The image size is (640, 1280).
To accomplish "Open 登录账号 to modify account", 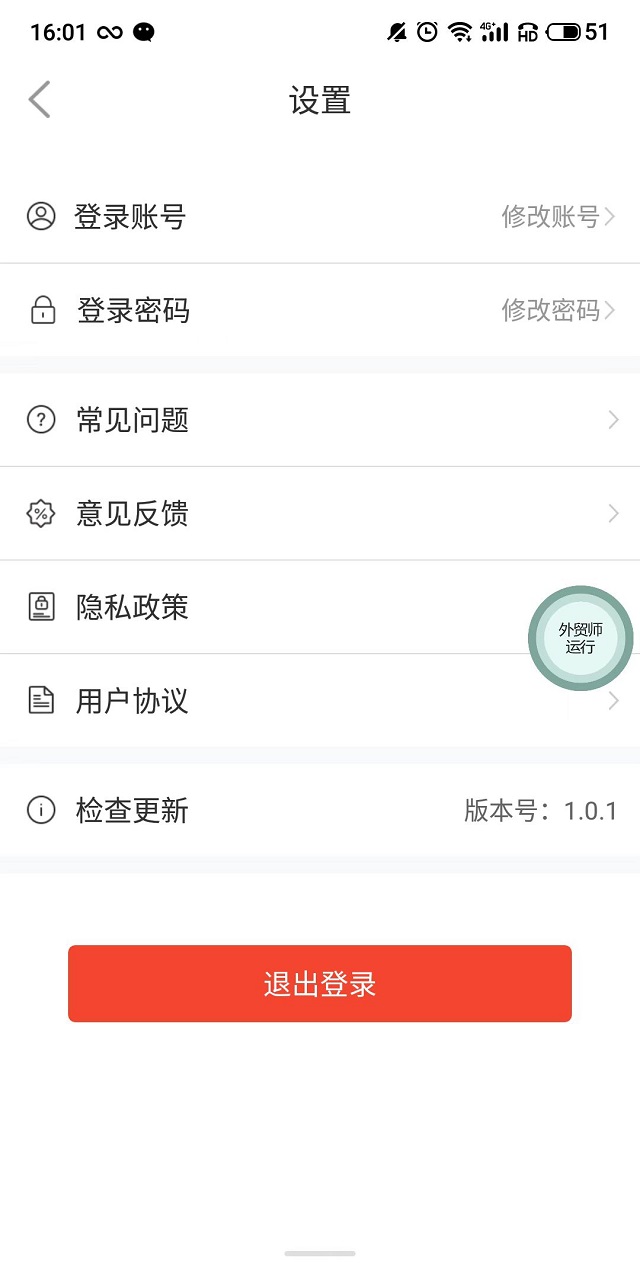I will coord(320,217).
